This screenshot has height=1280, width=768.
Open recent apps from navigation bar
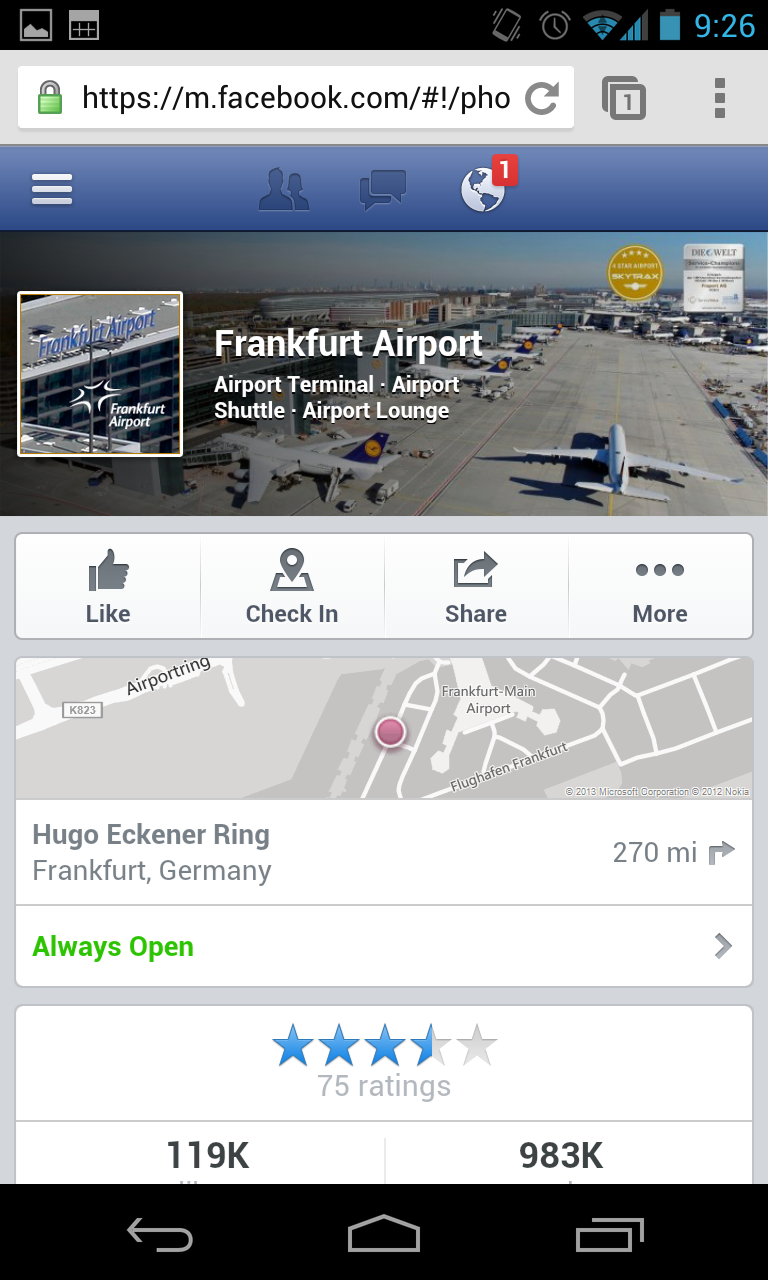click(610, 1235)
